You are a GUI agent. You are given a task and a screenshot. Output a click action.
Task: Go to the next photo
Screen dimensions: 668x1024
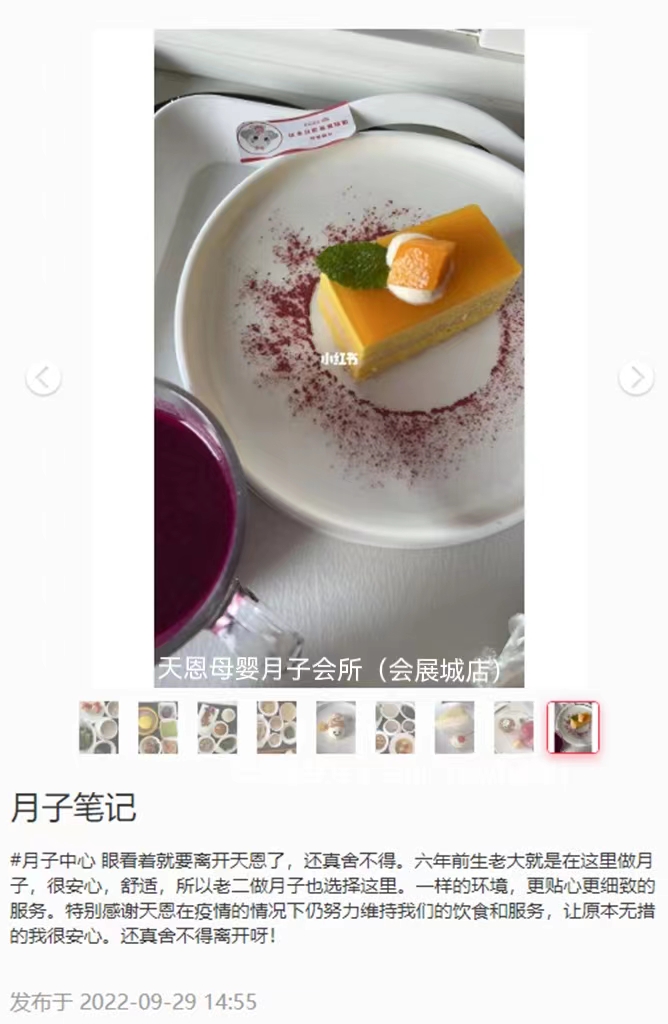pos(635,377)
